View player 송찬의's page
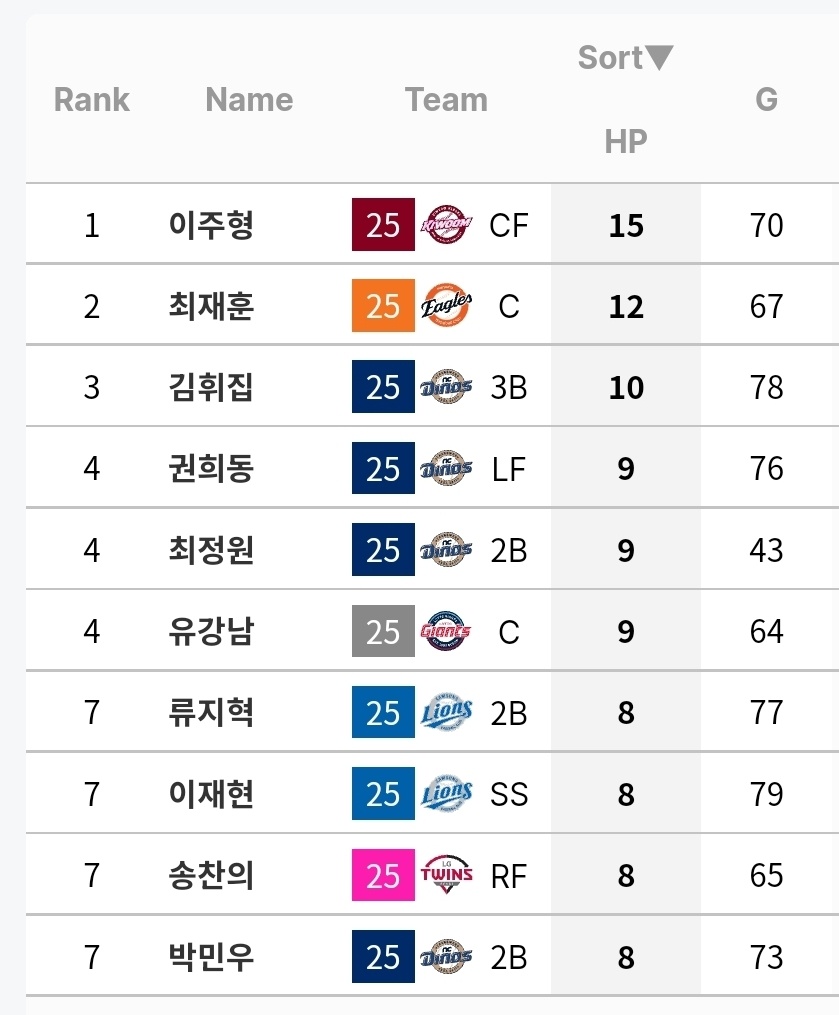 click(x=211, y=876)
